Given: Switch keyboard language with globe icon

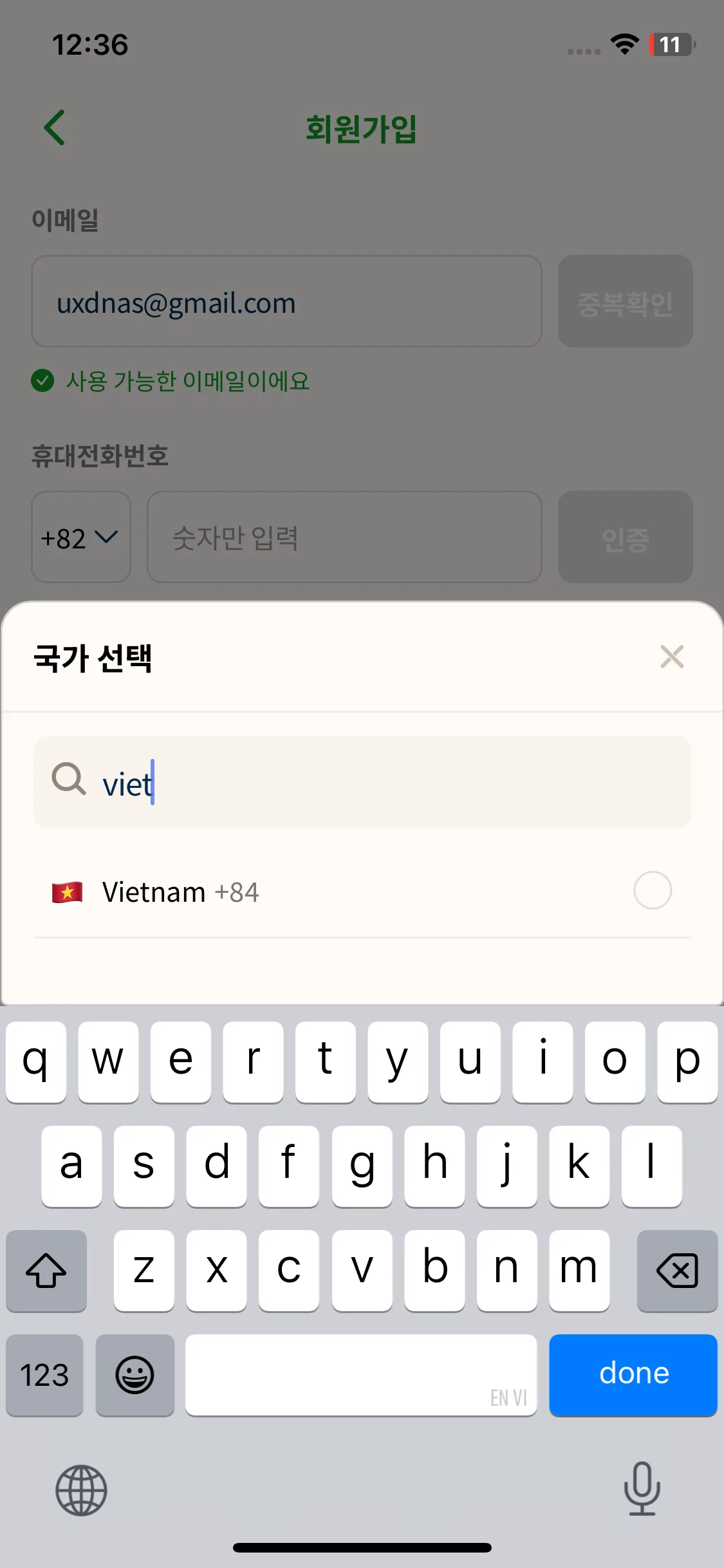Looking at the screenshot, I should [81, 1490].
